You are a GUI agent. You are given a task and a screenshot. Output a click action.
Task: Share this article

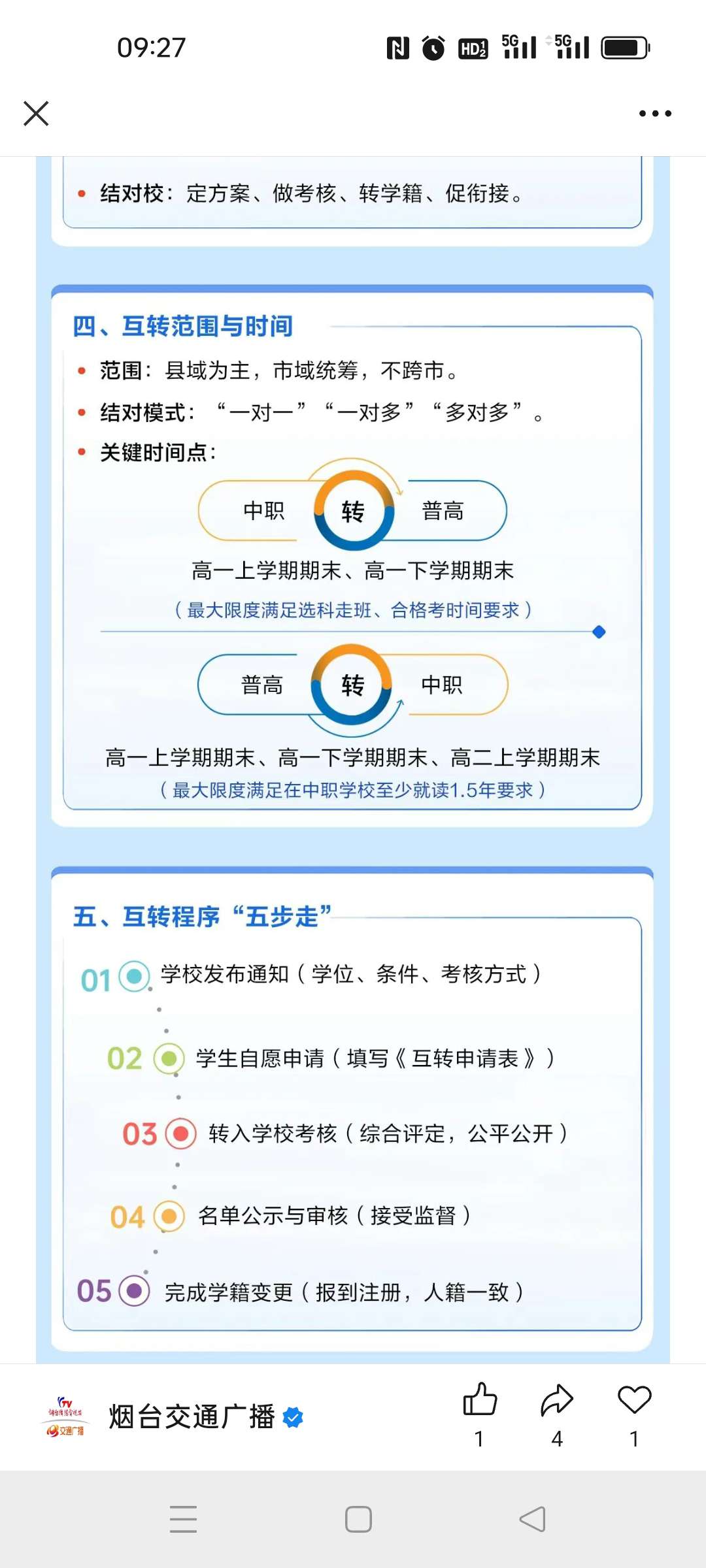click(x=557, y=1400)
